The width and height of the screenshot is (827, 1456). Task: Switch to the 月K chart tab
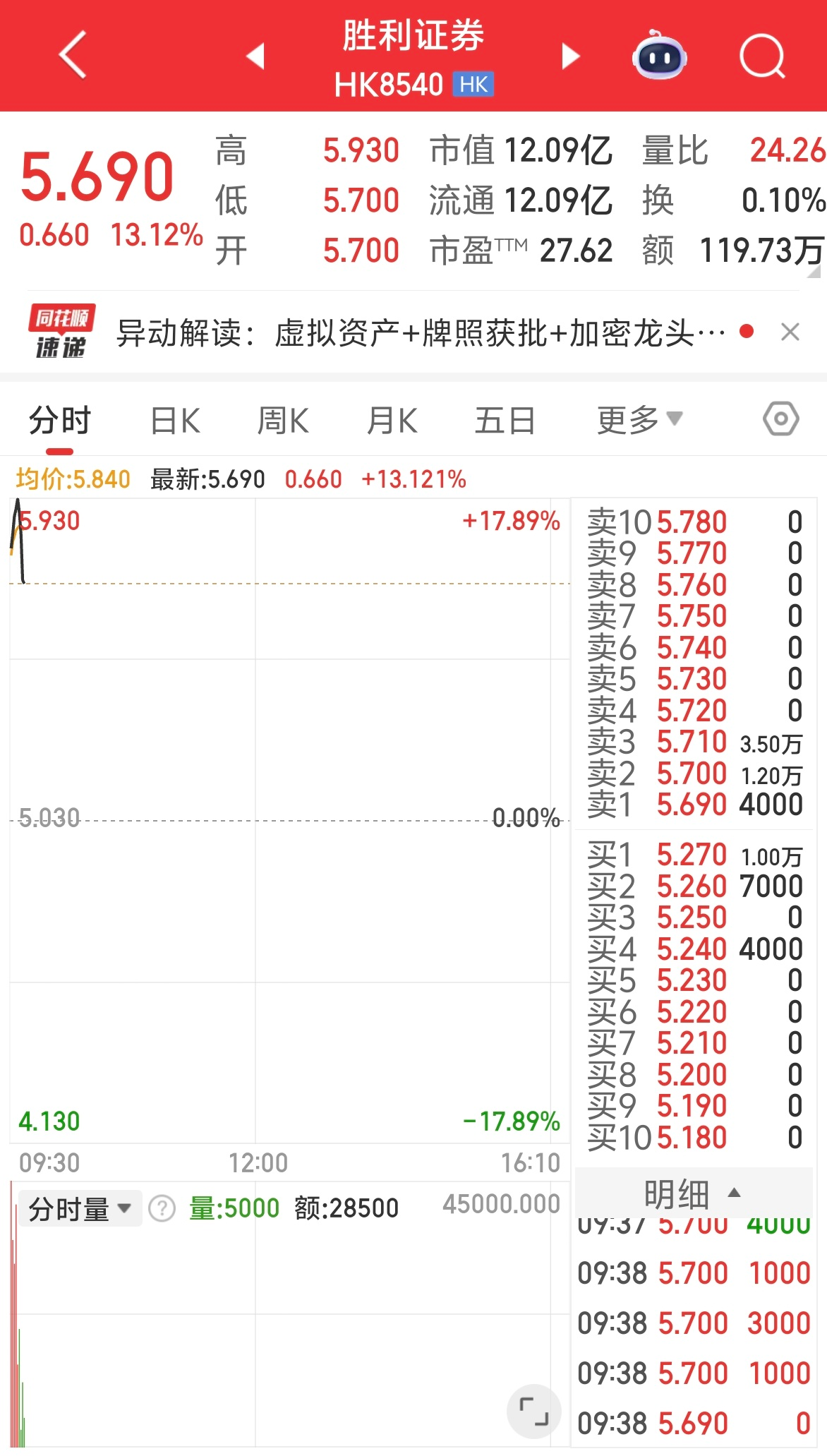(x=392, y=421)
